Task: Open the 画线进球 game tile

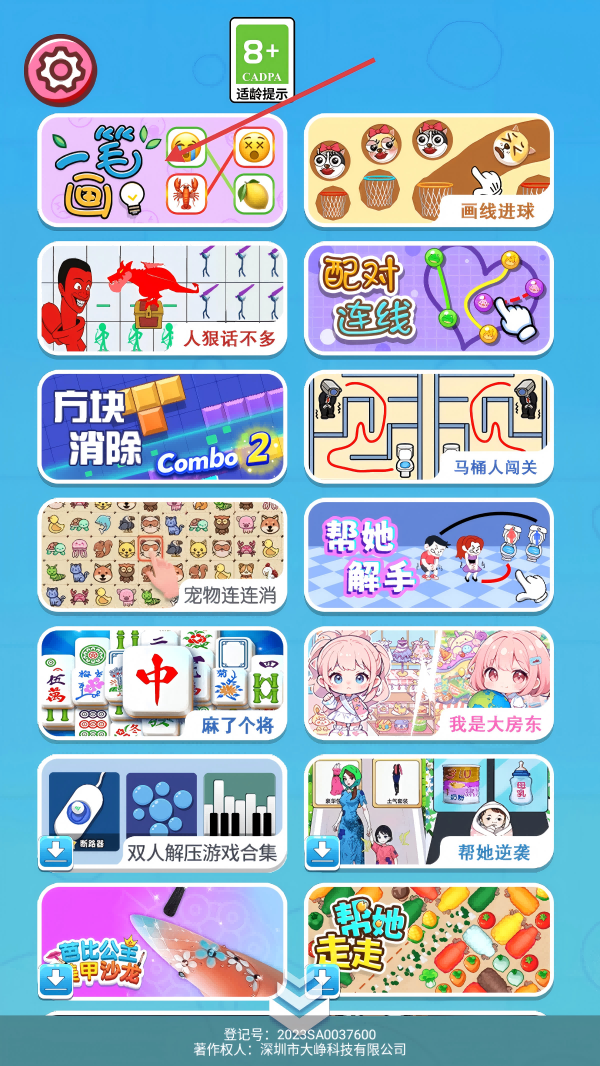Action: pos(428,170)
